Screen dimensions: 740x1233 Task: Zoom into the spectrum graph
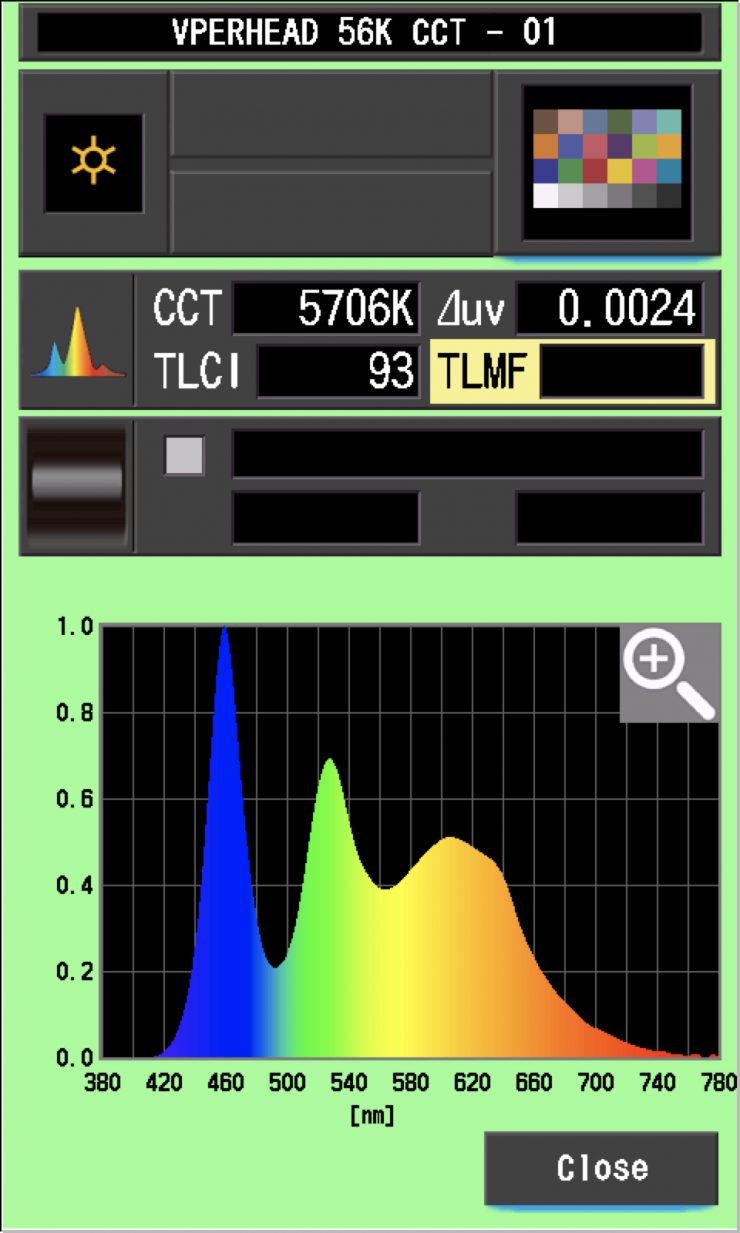click(668, 672)
